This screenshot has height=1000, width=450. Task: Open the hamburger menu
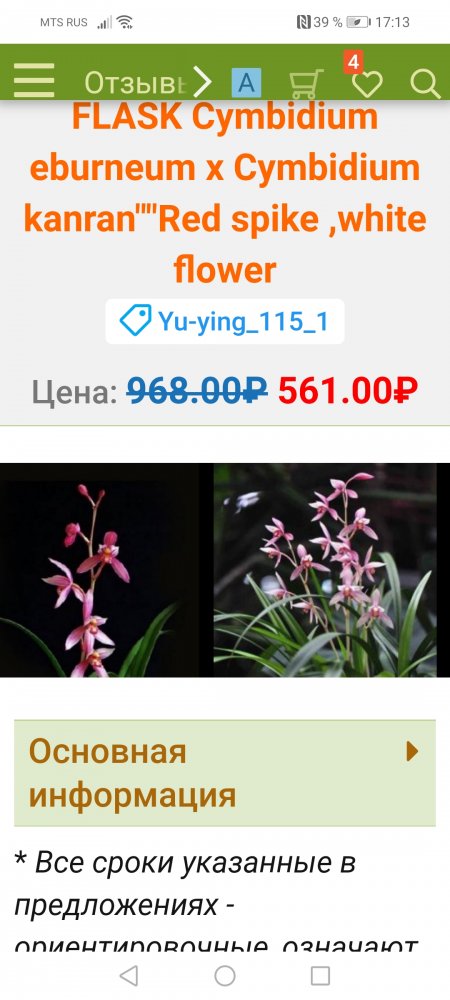point(34,80)
